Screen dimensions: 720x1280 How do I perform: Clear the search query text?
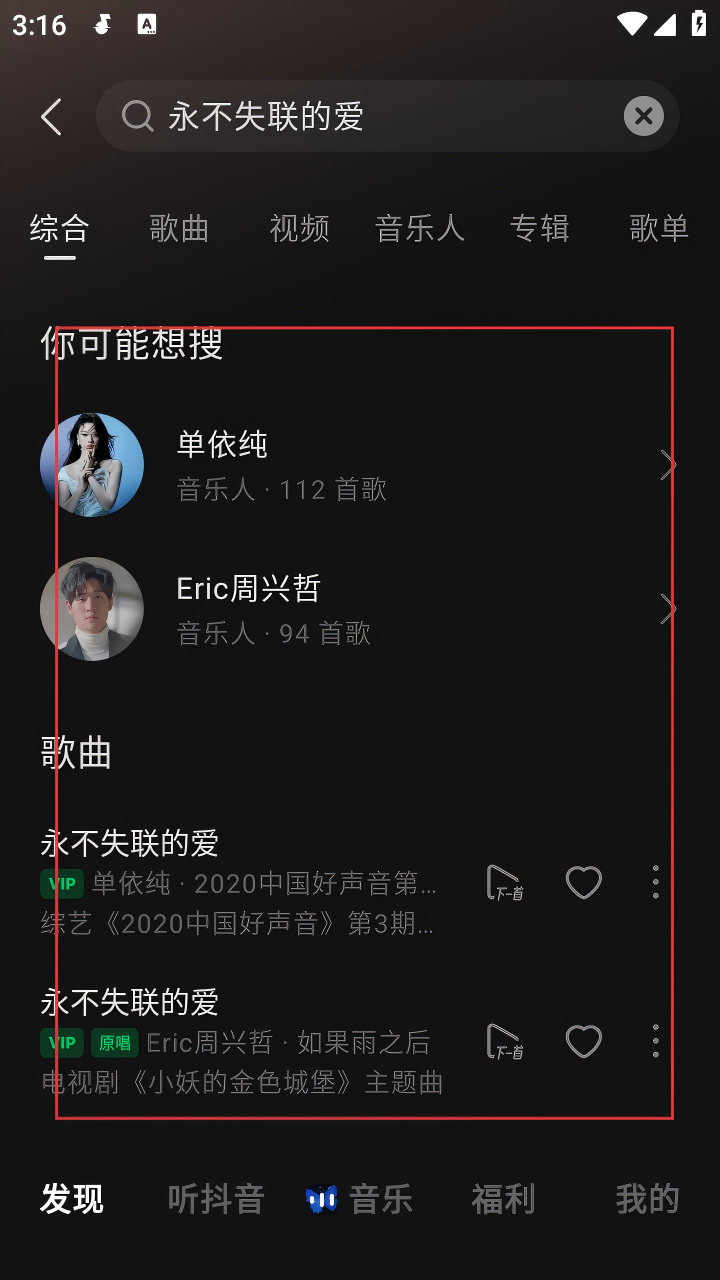643,117
